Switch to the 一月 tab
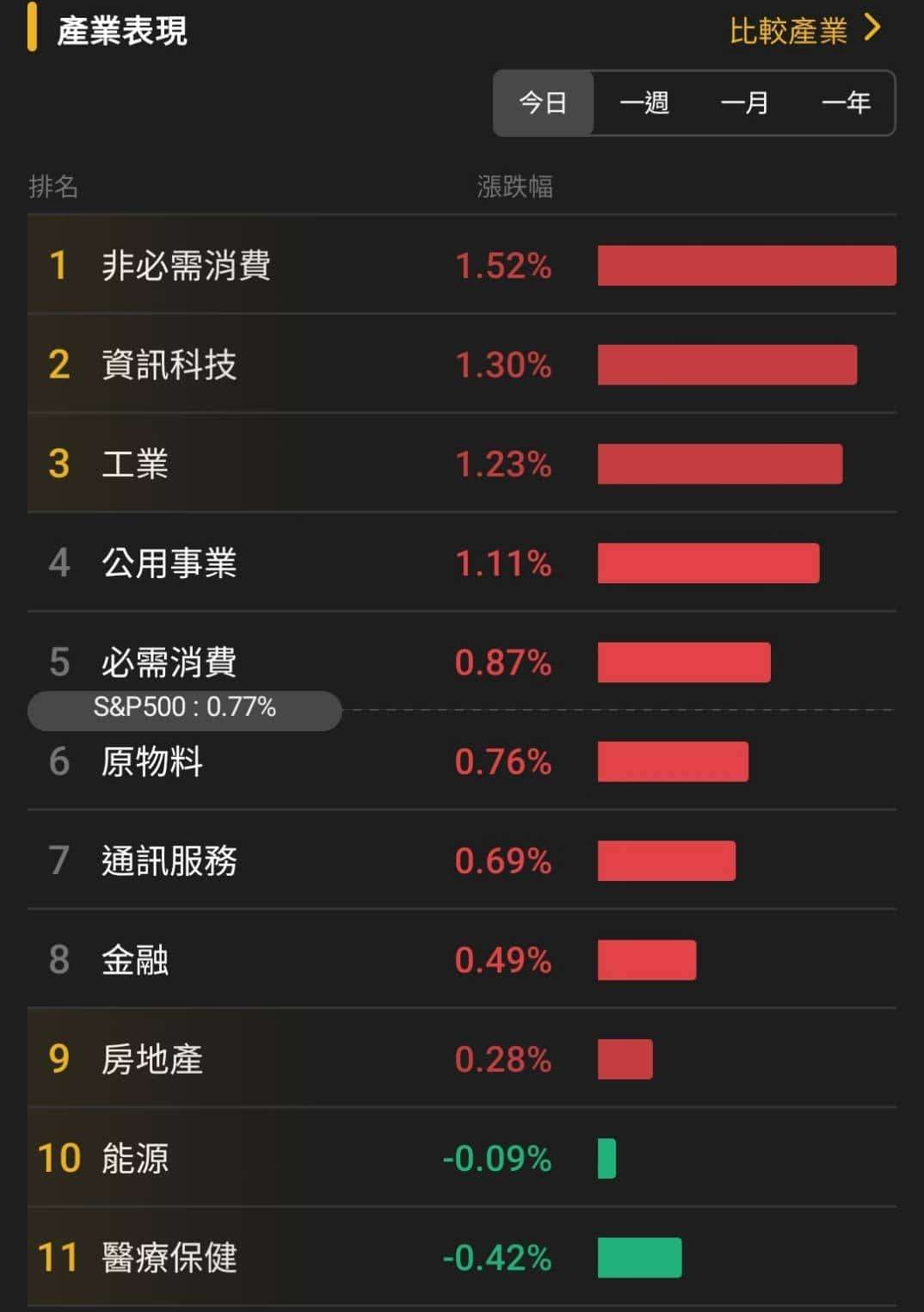This screenshot has height=1312, width=924. (746, 103)
